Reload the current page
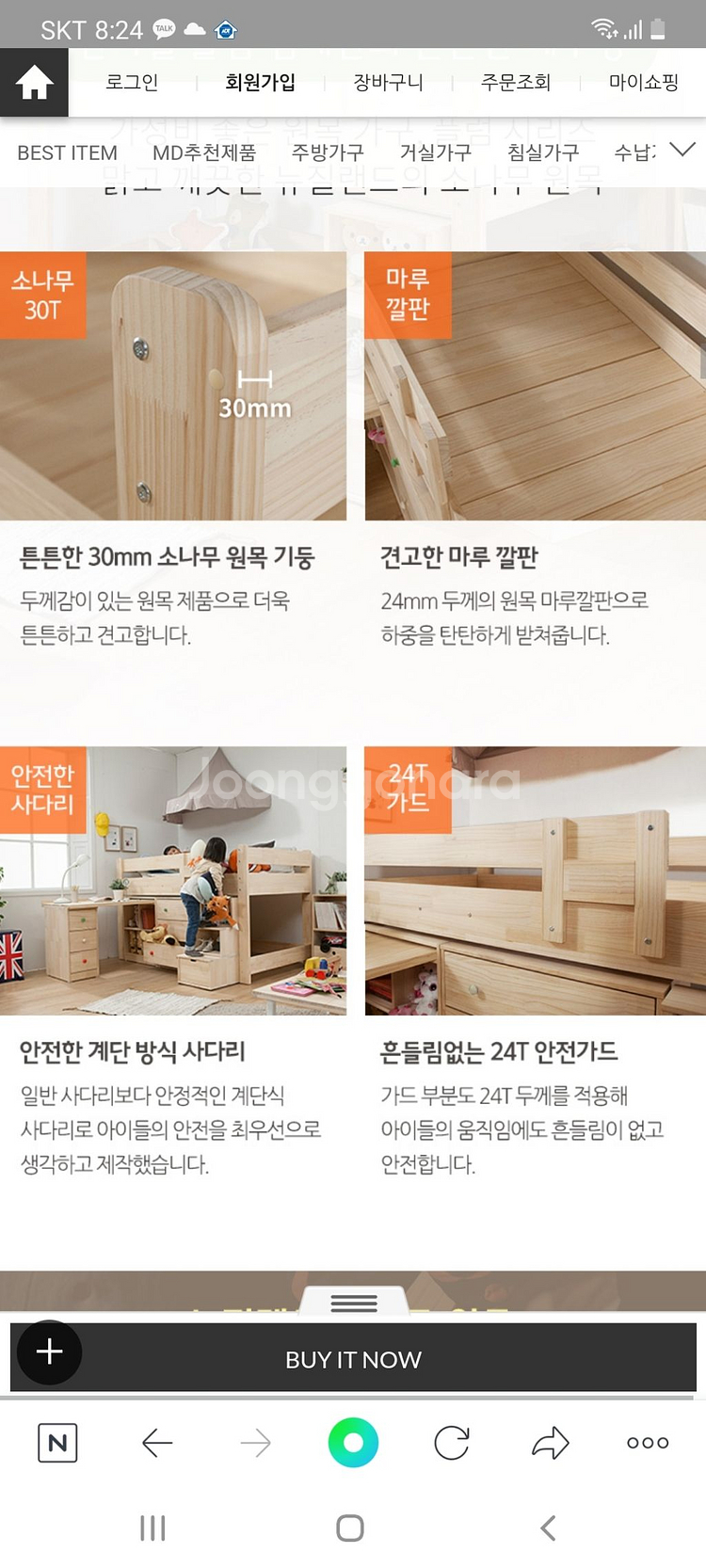Viewport: 706px width, 1568px height. coord(452,1443)
